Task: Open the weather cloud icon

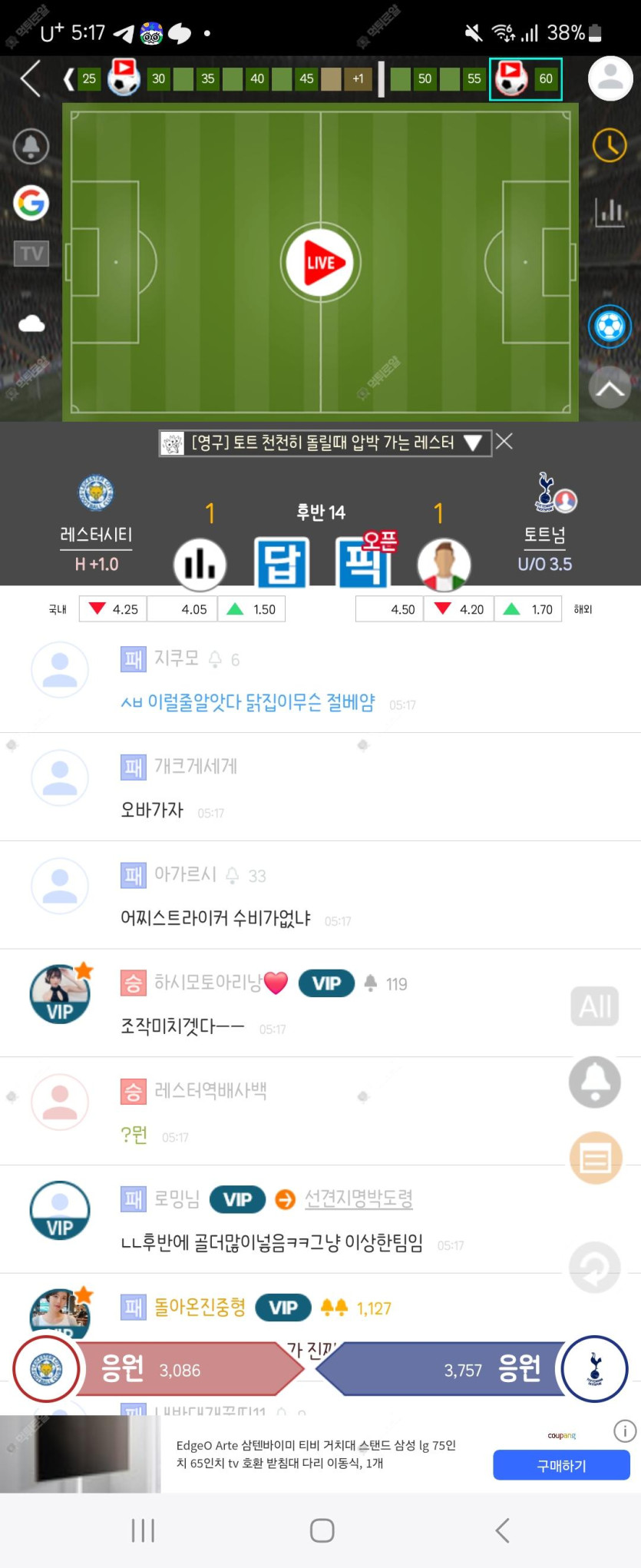Action: pos(31,323)
